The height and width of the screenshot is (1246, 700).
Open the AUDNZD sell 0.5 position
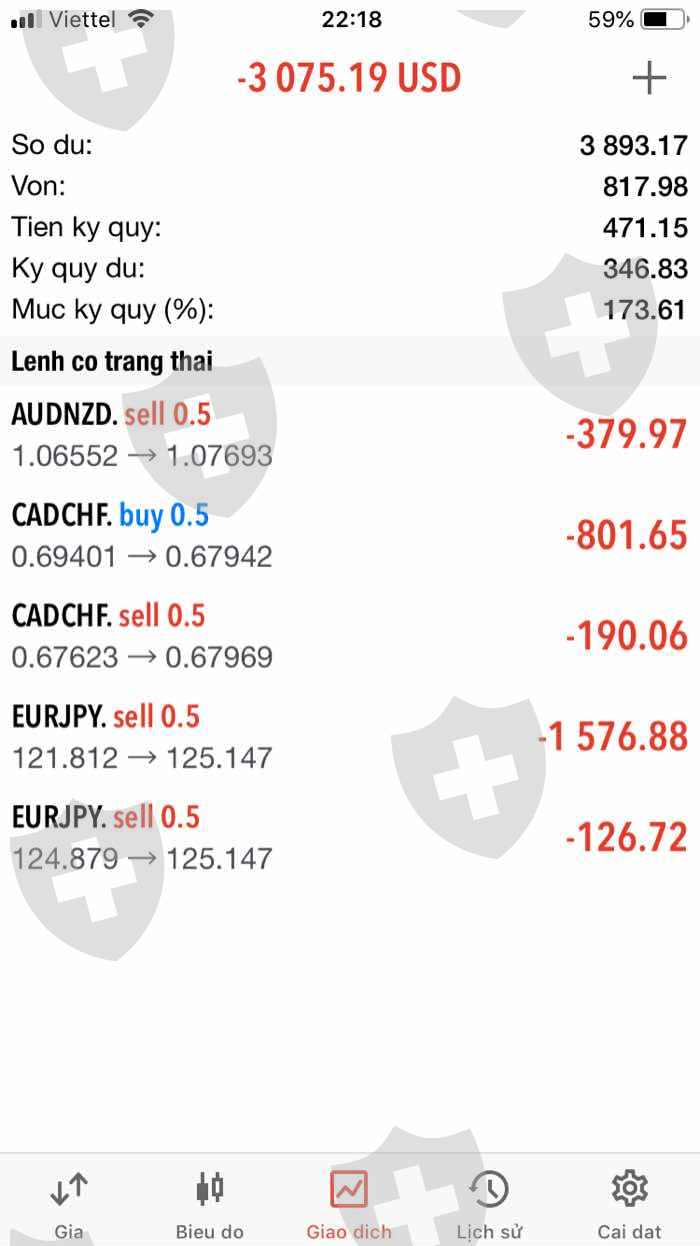point(350,435)
